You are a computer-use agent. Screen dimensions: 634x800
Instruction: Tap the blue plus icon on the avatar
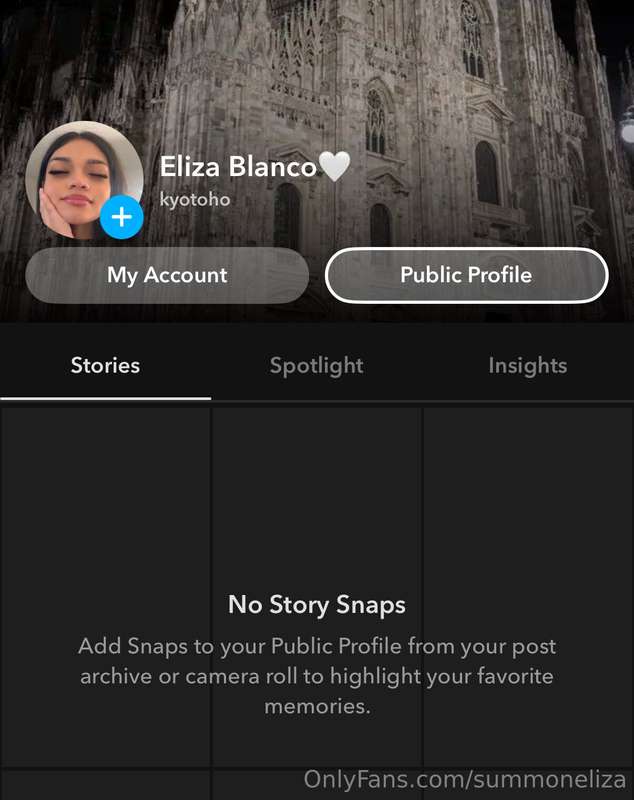121,216
